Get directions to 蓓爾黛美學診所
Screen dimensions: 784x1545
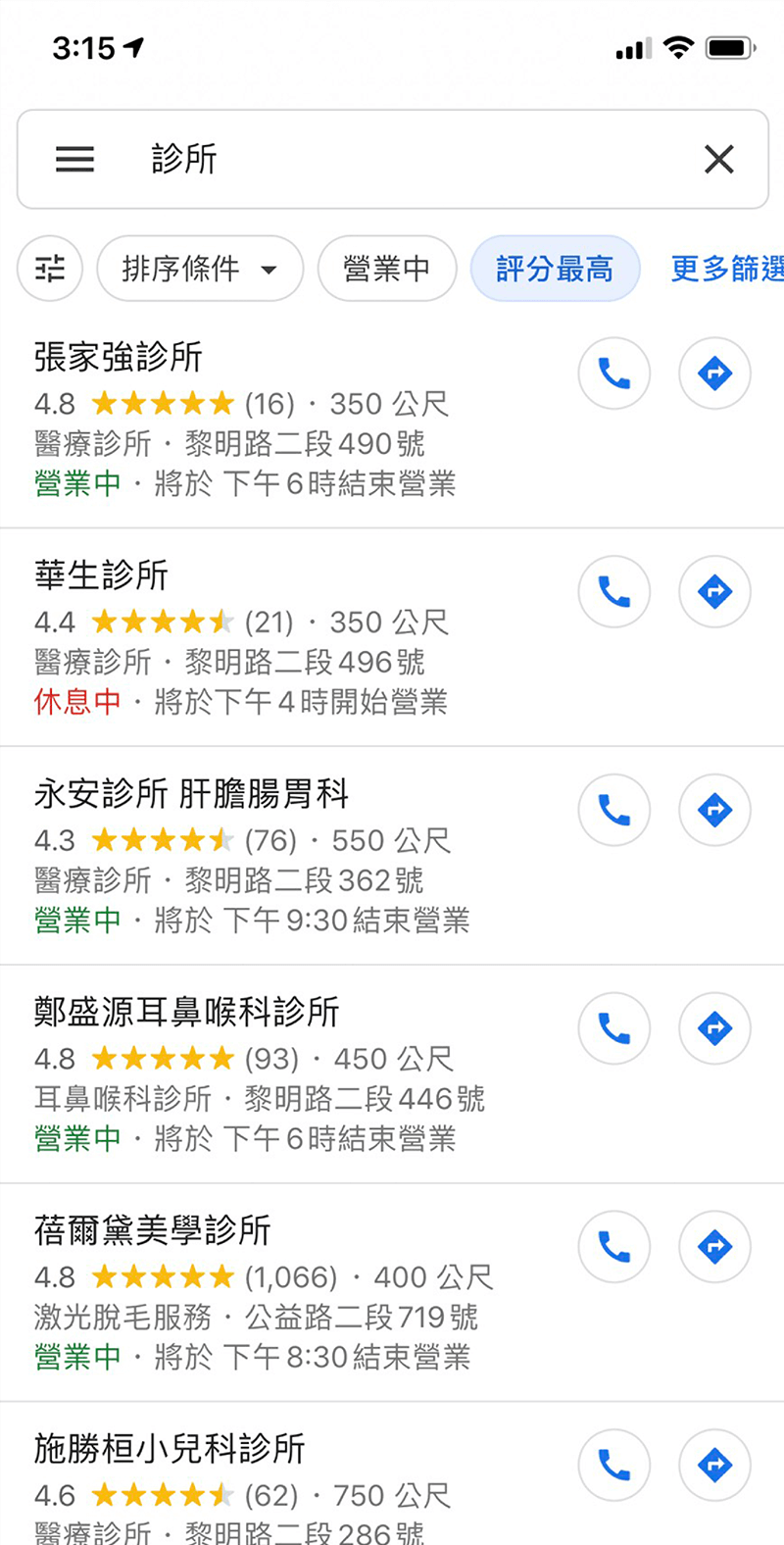click(x=714, y=1247)
